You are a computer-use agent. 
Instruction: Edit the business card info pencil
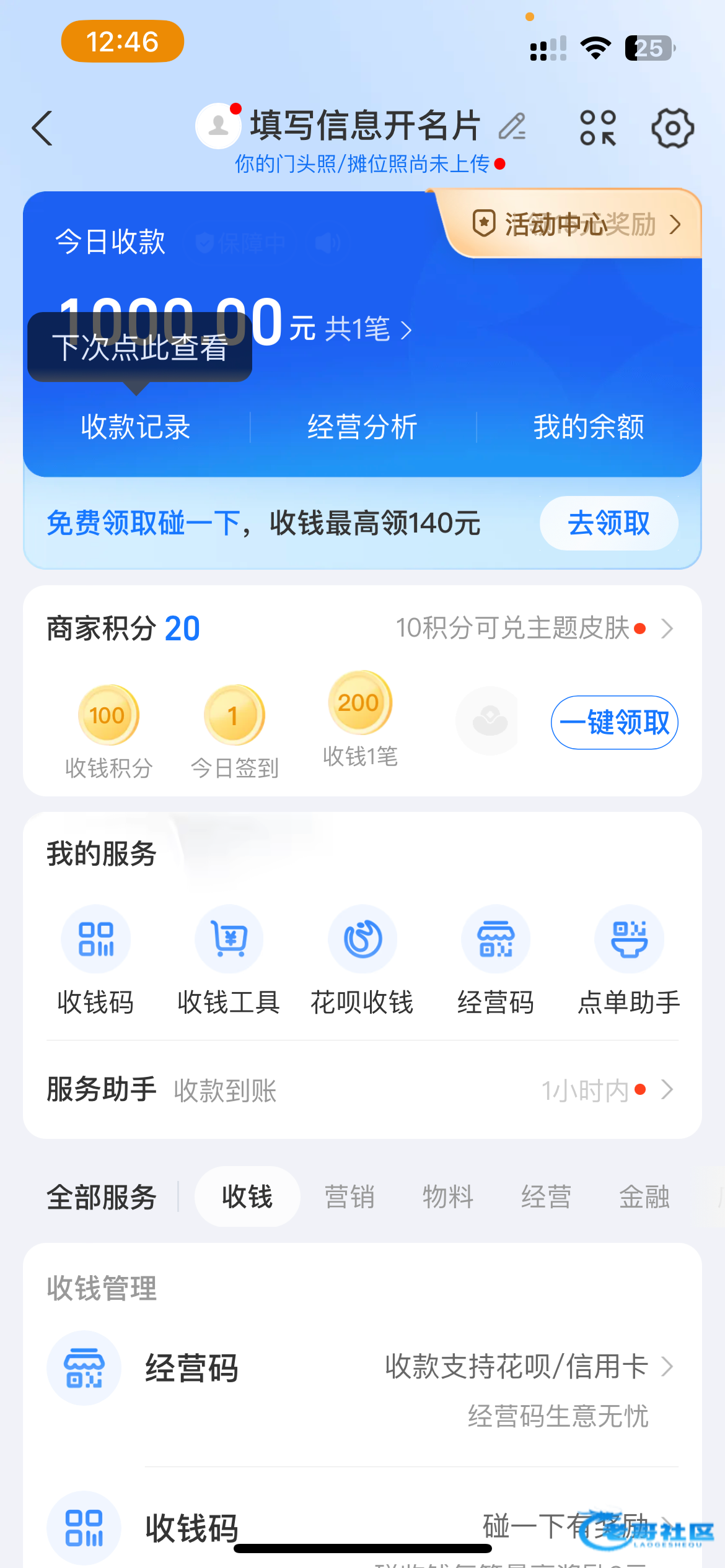click(x=513, y=126)
